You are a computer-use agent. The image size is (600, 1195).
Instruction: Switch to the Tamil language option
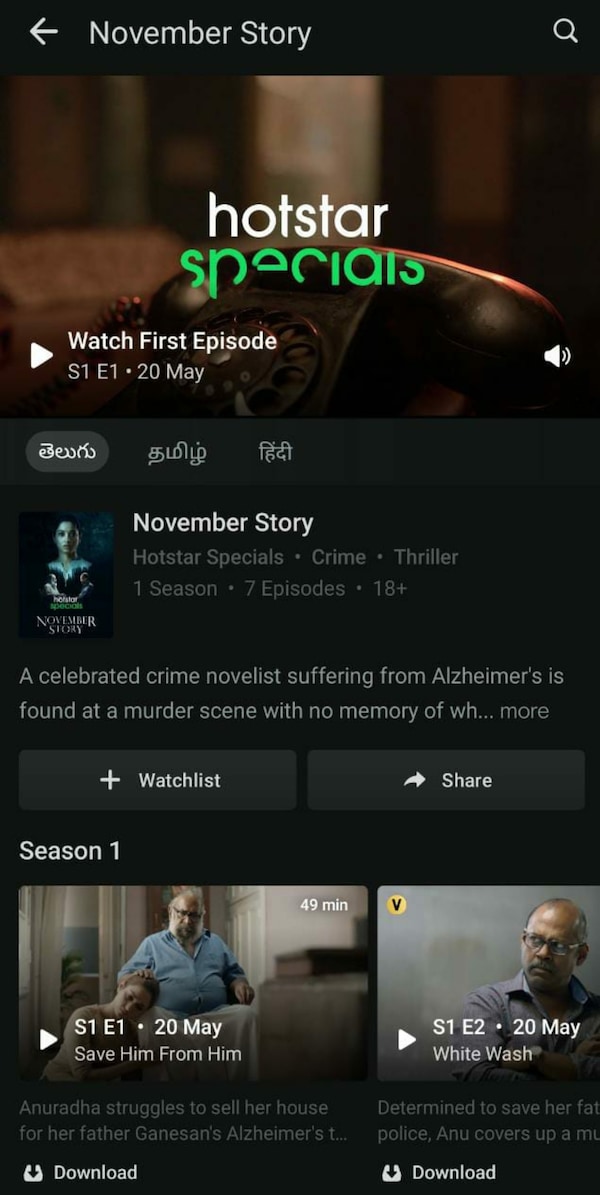177,452
